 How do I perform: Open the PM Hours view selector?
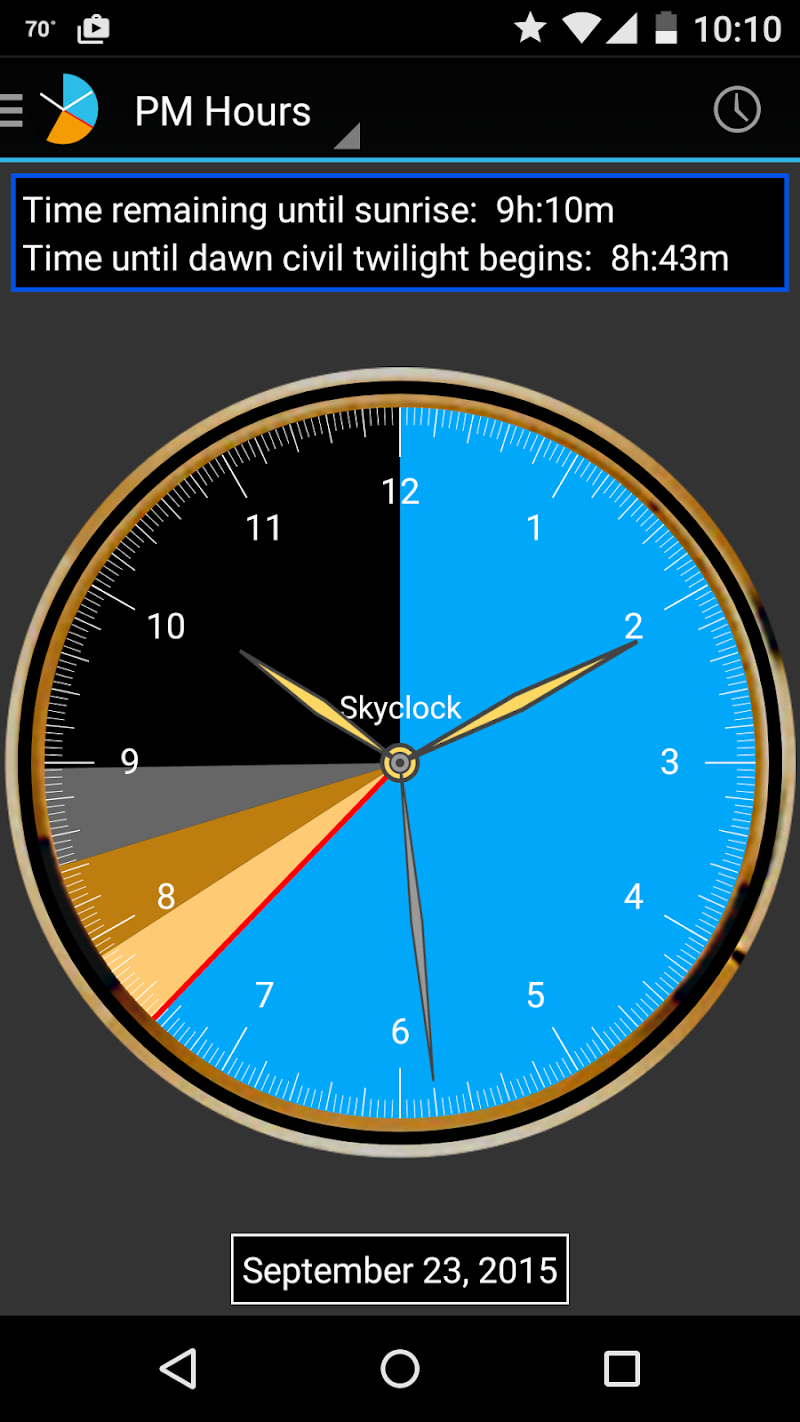(x=222, y=110)
